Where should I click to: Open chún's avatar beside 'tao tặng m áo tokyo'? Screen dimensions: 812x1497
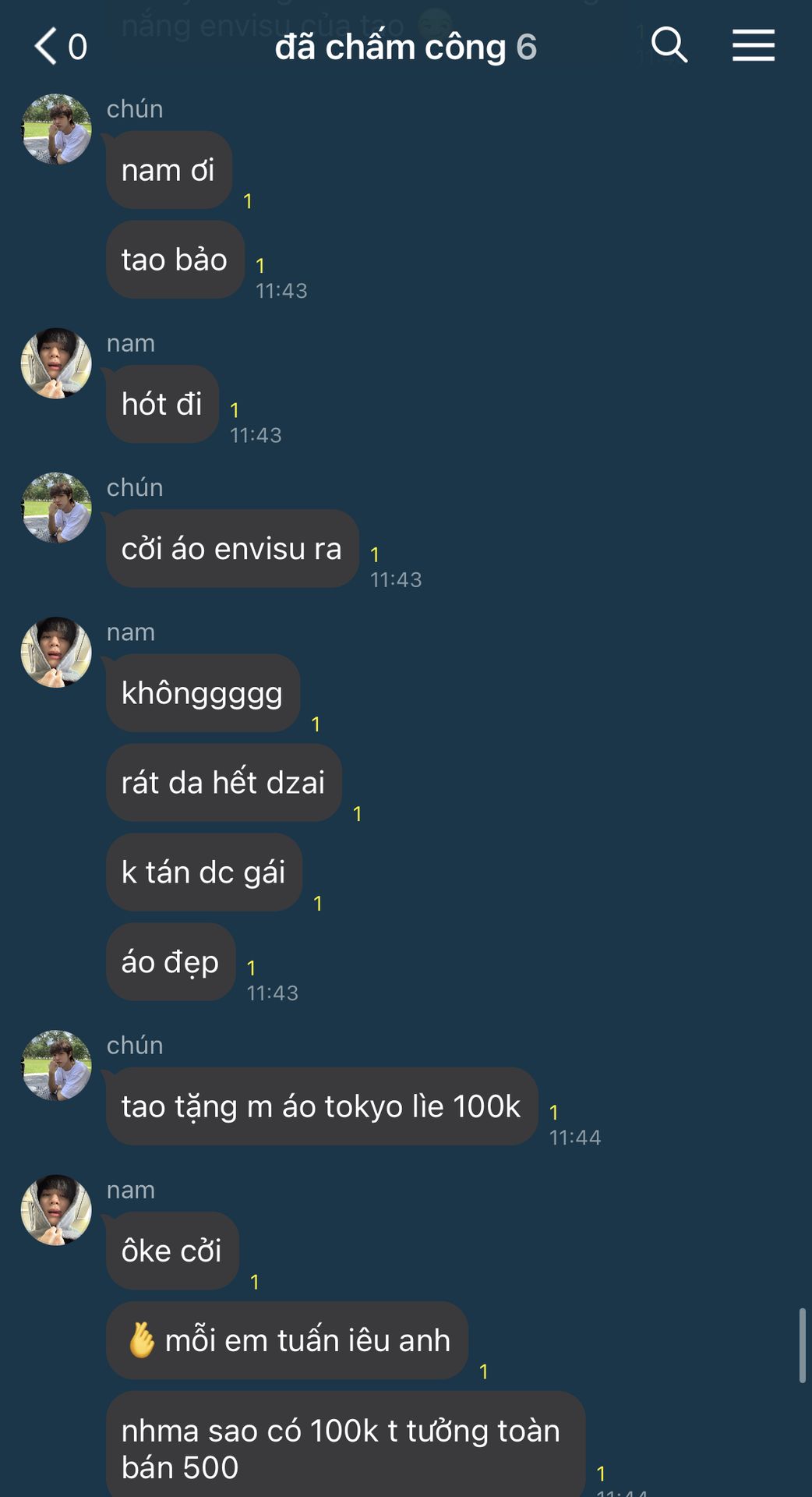click(x=56, y=1066)
